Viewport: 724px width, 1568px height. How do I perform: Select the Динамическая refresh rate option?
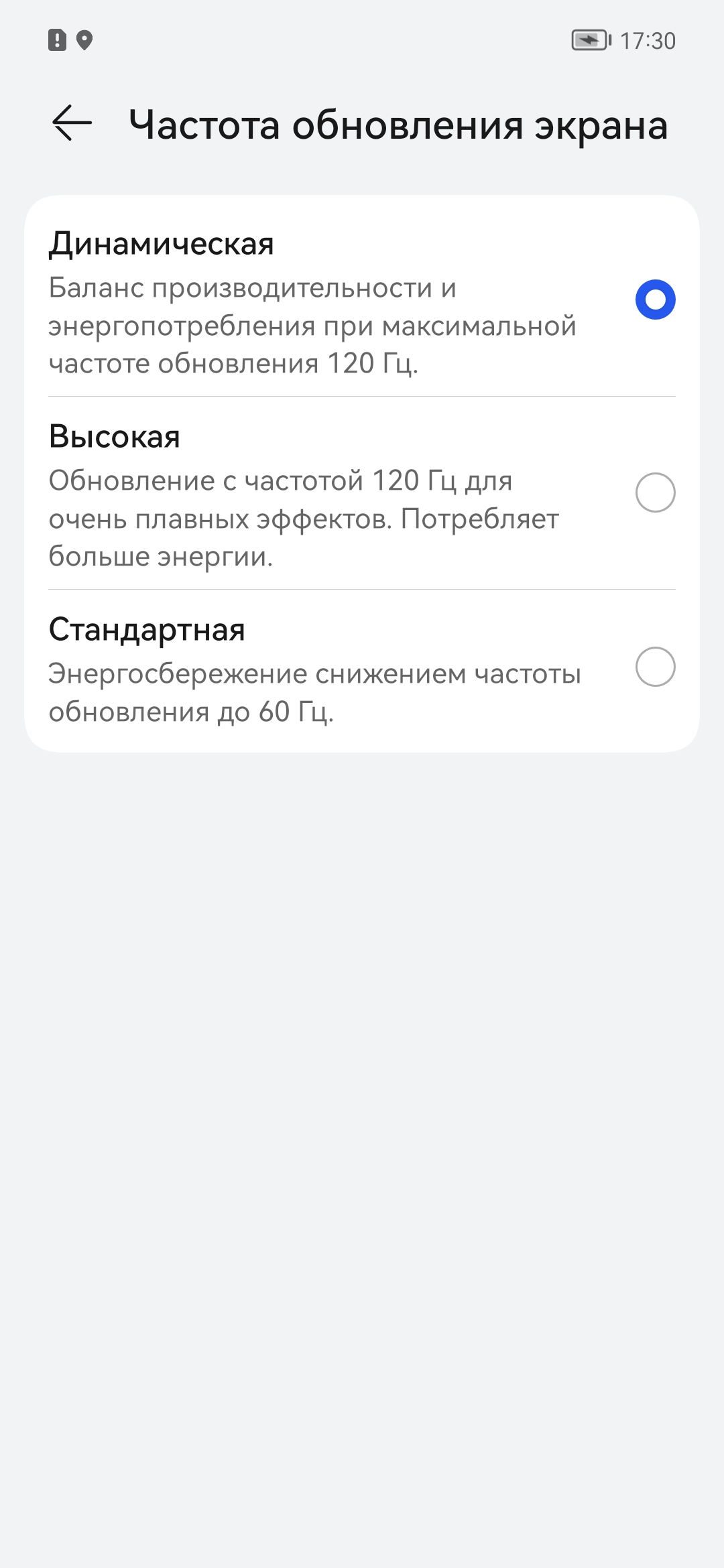(654, 300)
